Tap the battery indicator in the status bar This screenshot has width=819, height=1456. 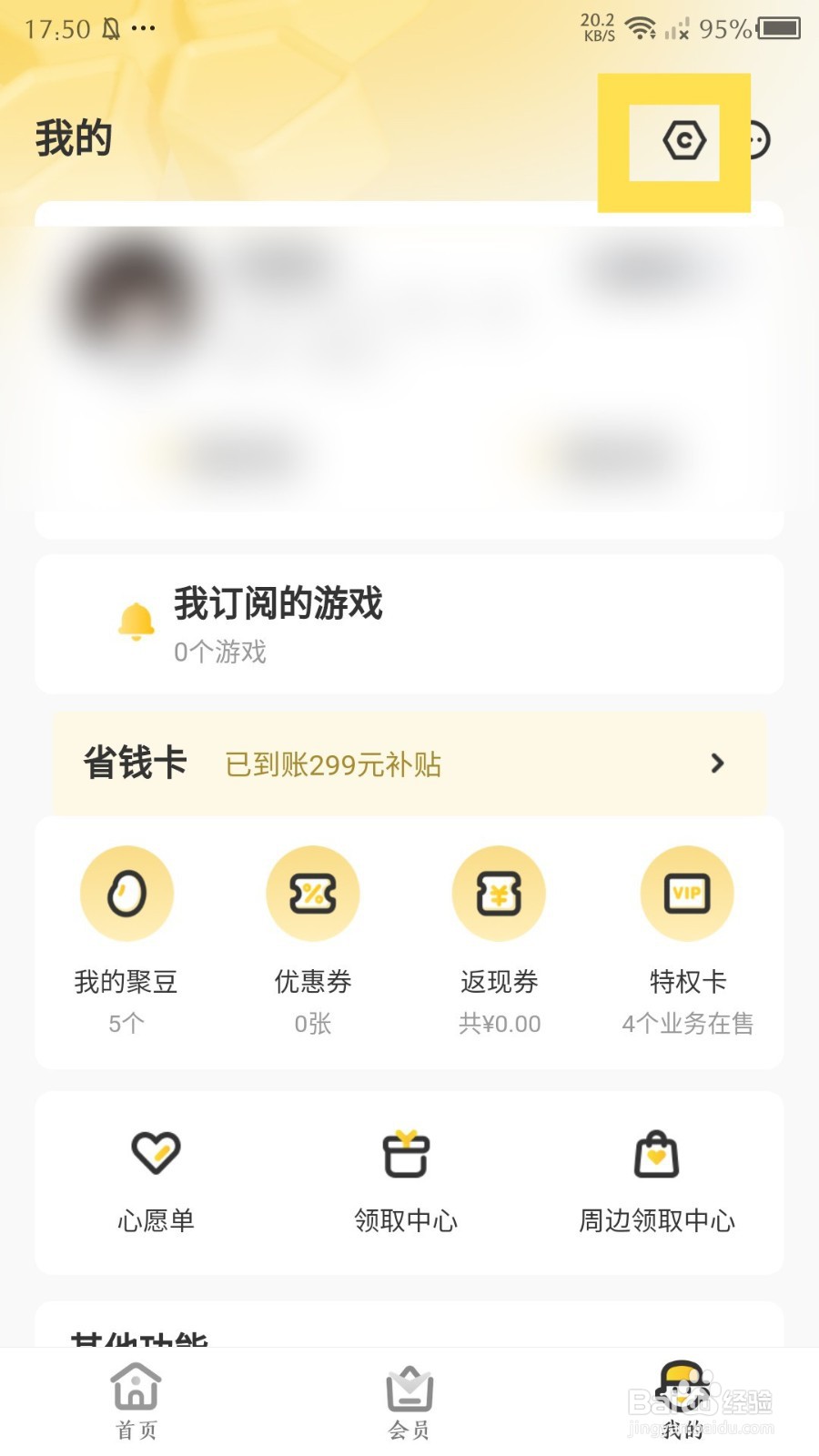tap(778, 30)
